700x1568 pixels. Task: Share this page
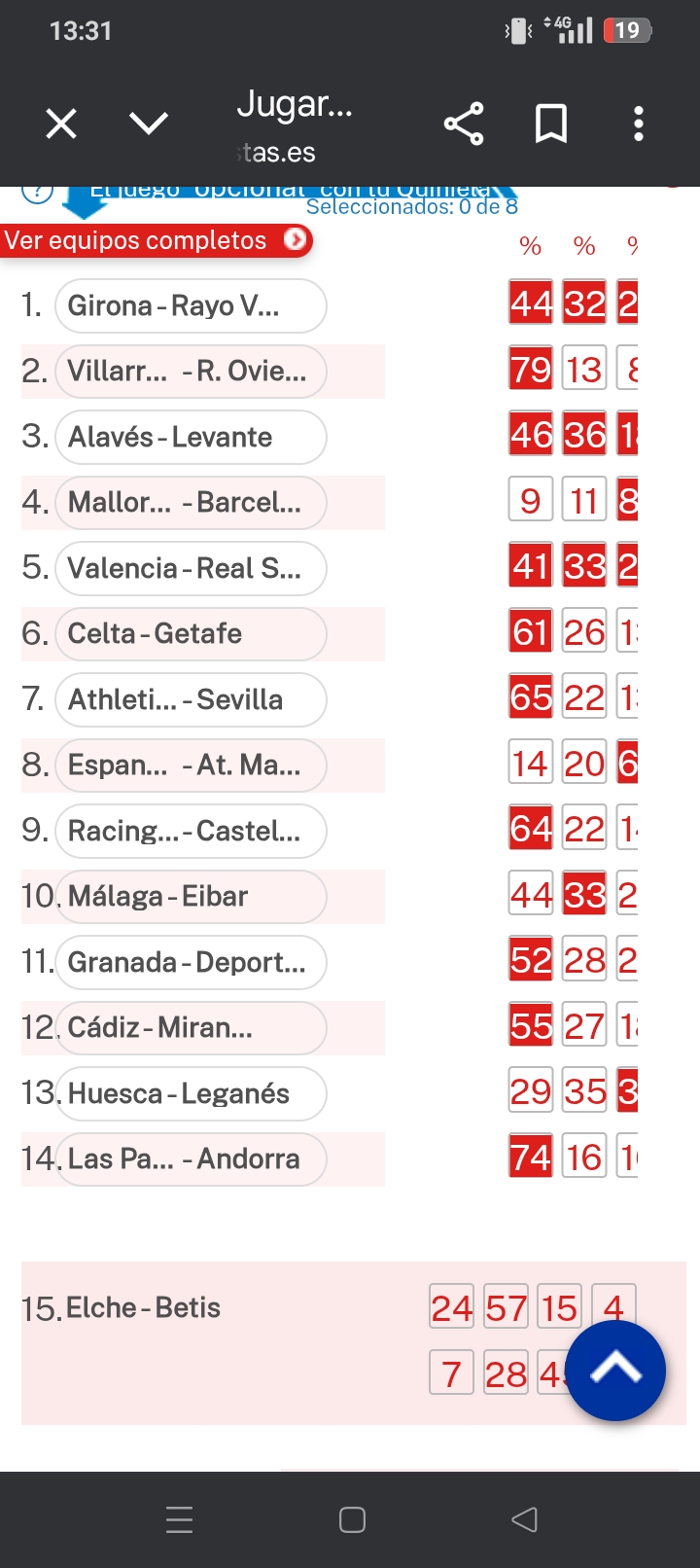point(464,125)
